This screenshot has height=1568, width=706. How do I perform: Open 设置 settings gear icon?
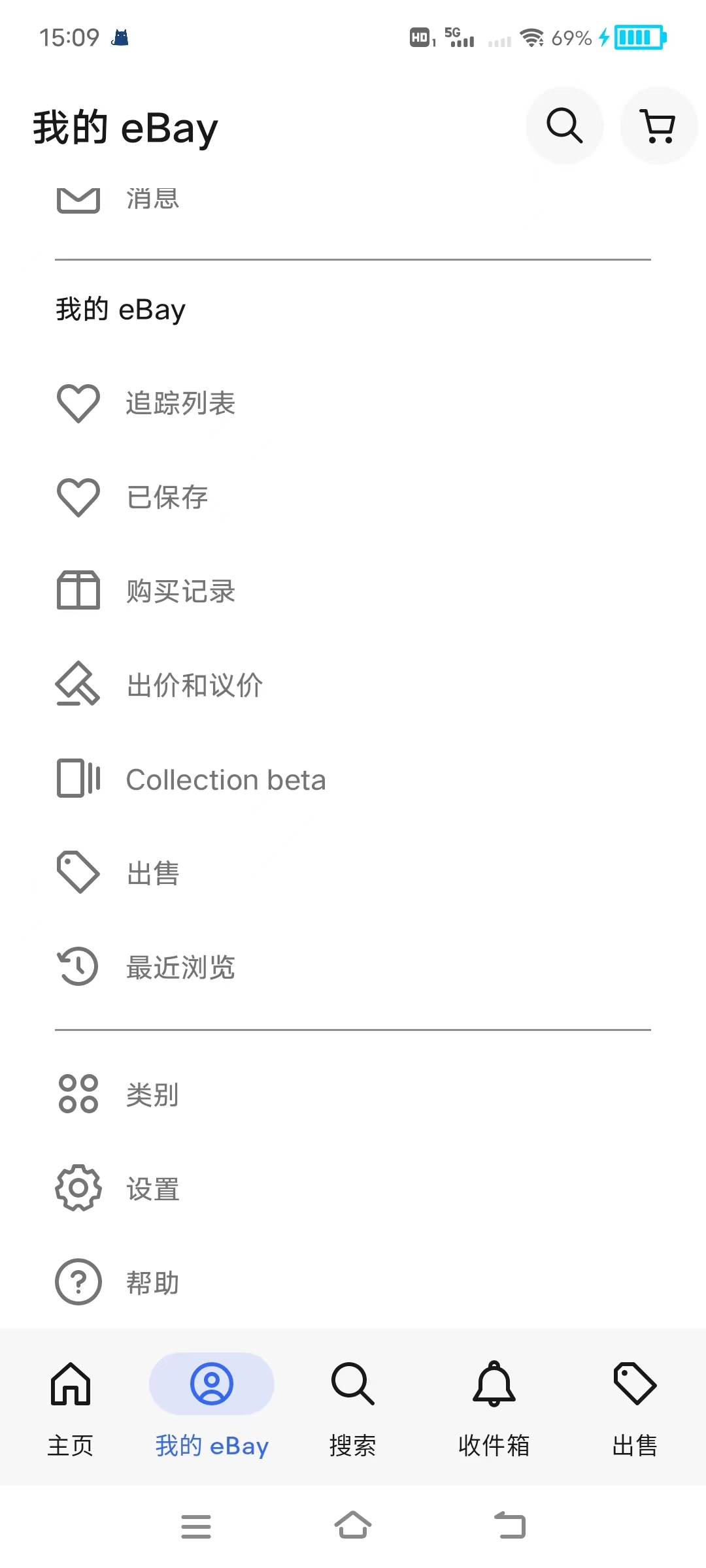pos(152,1189)
